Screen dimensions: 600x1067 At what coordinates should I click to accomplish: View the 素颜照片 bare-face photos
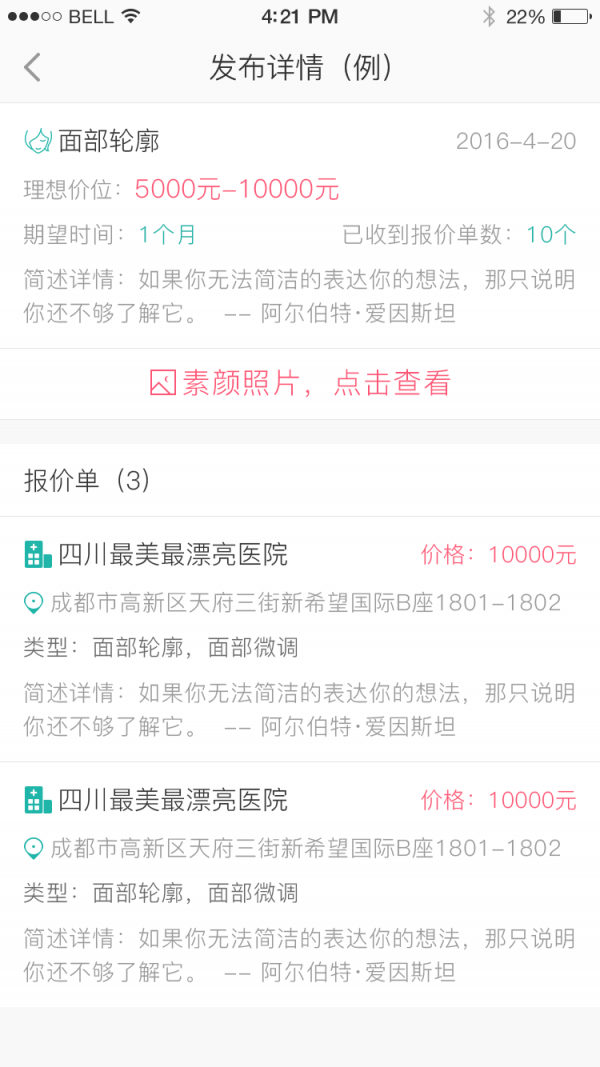[300, 383]
